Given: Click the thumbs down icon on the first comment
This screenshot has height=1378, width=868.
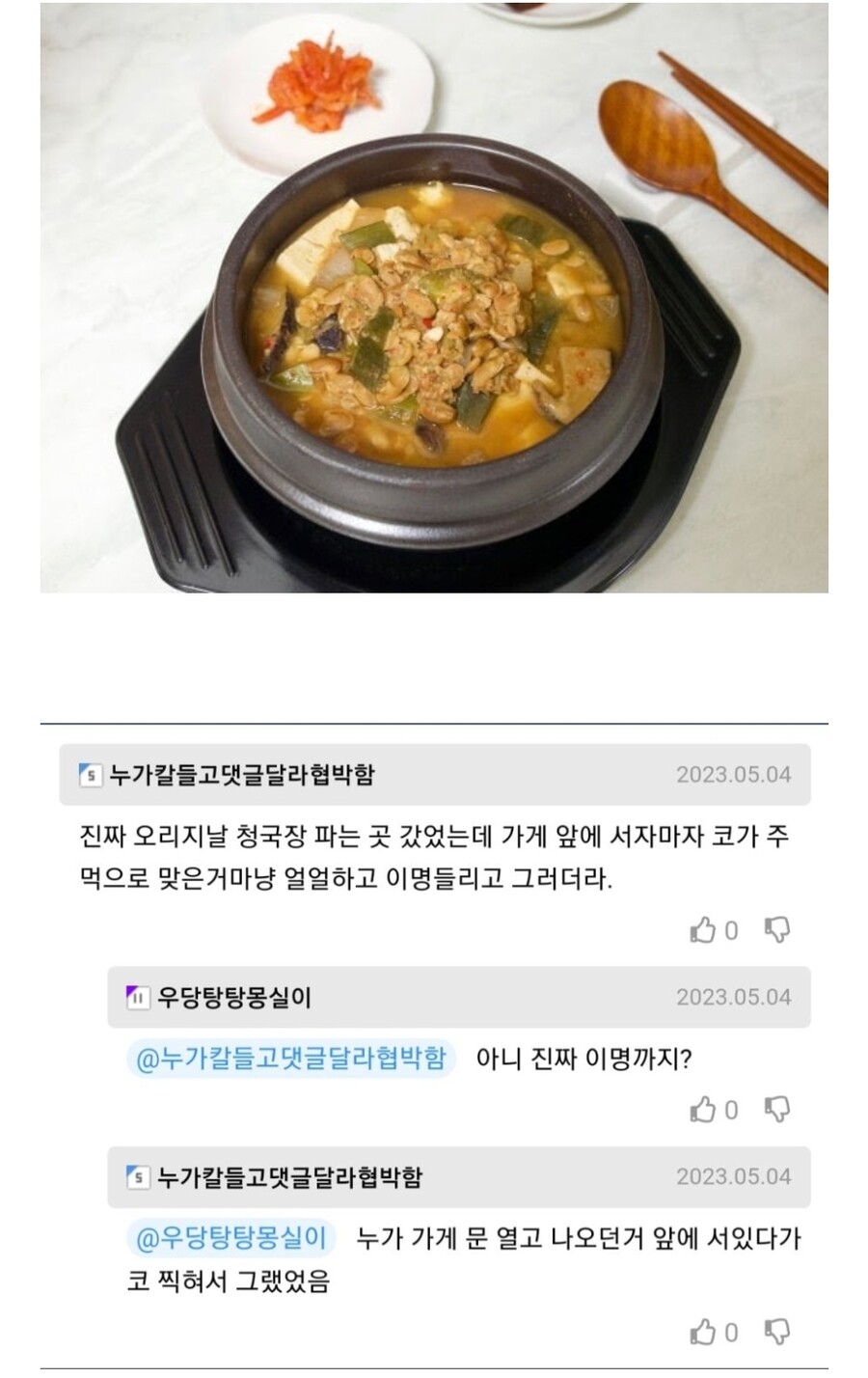Looking at the screenshot, I should [x=779, y=930].
